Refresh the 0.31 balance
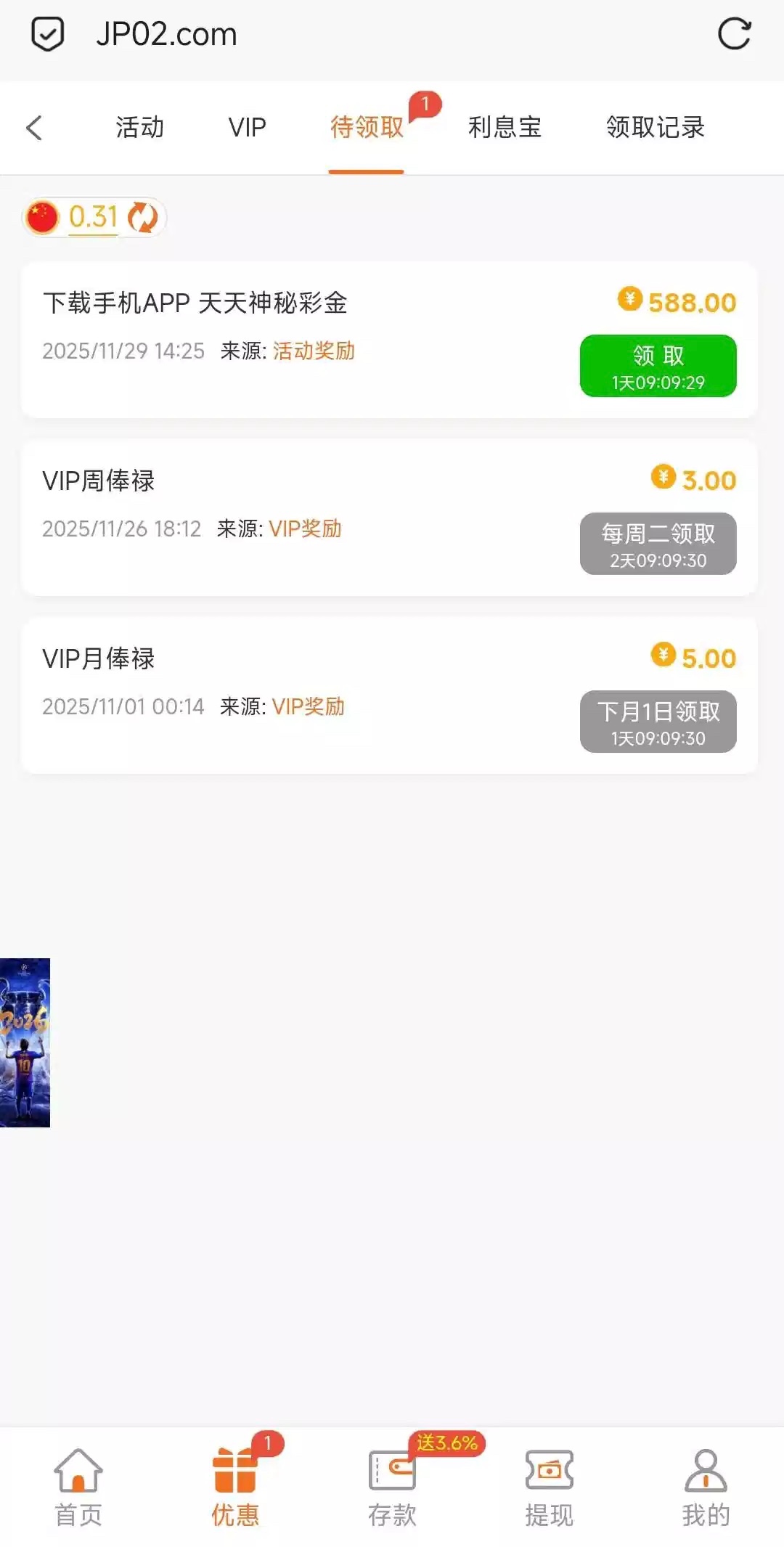The height and width of the screenshot is (1547, 784). click(142, 217)
